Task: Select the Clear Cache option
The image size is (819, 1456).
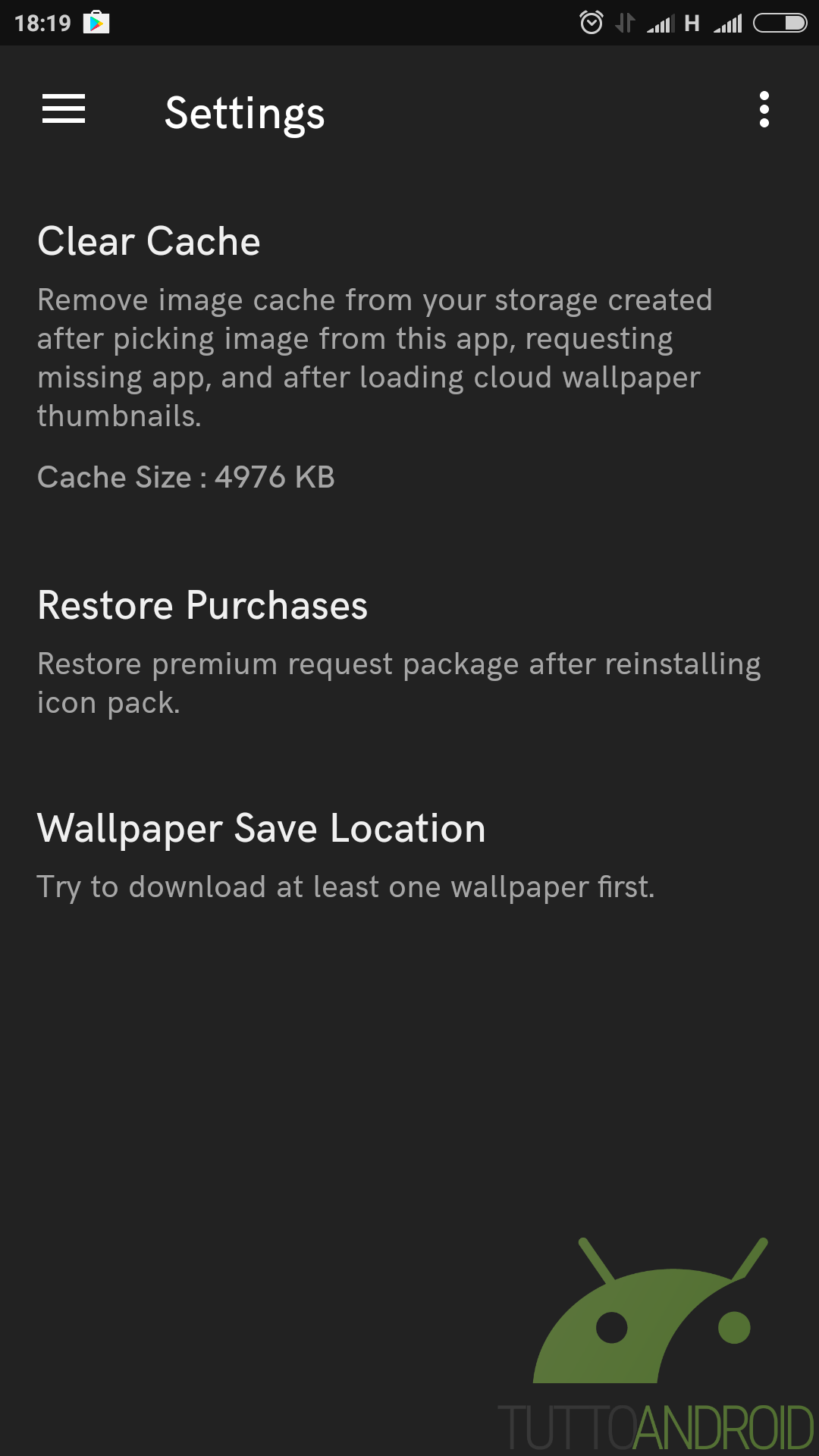Action: click(149, 242)
